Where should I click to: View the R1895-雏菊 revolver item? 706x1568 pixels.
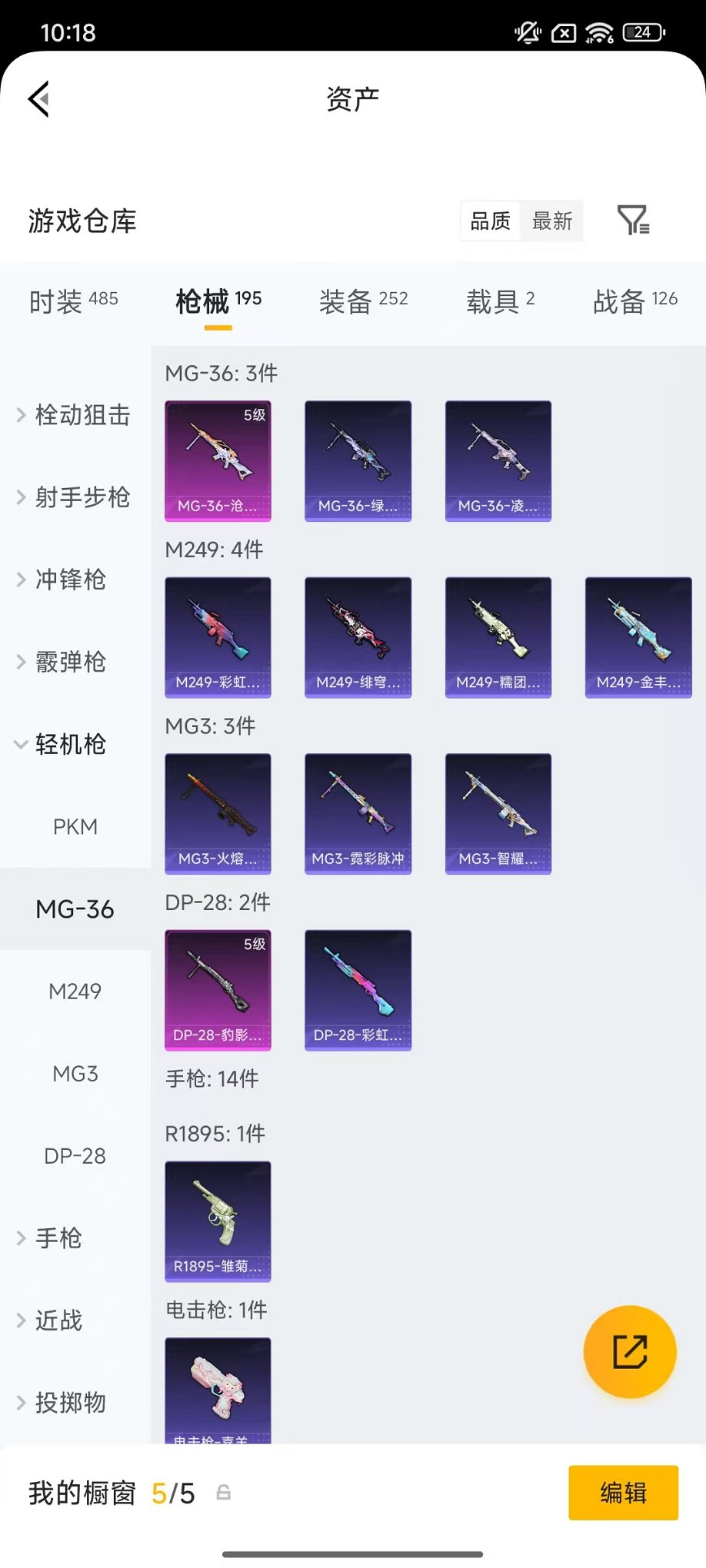218,1221
